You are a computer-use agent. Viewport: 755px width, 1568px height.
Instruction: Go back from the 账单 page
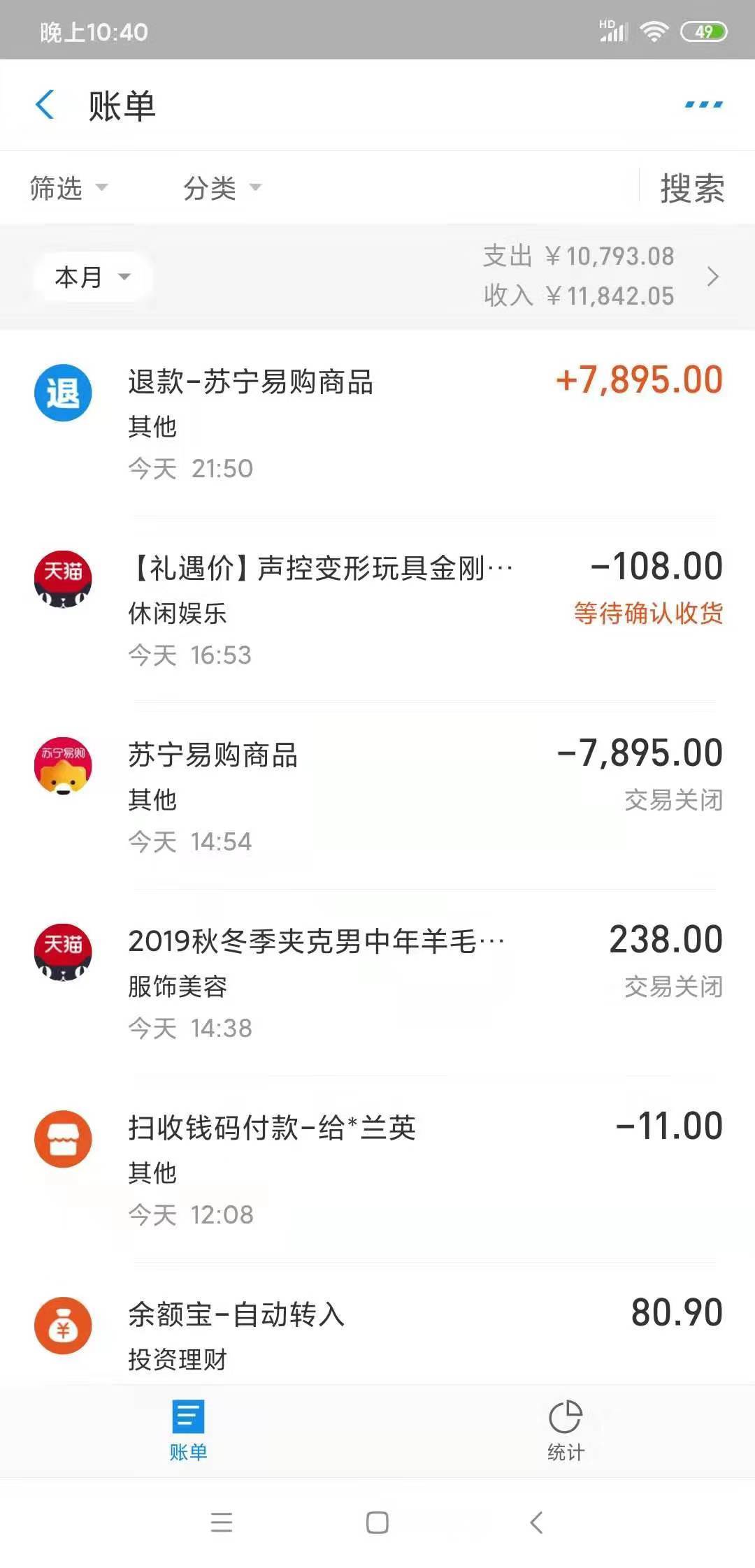pos(45,106)
